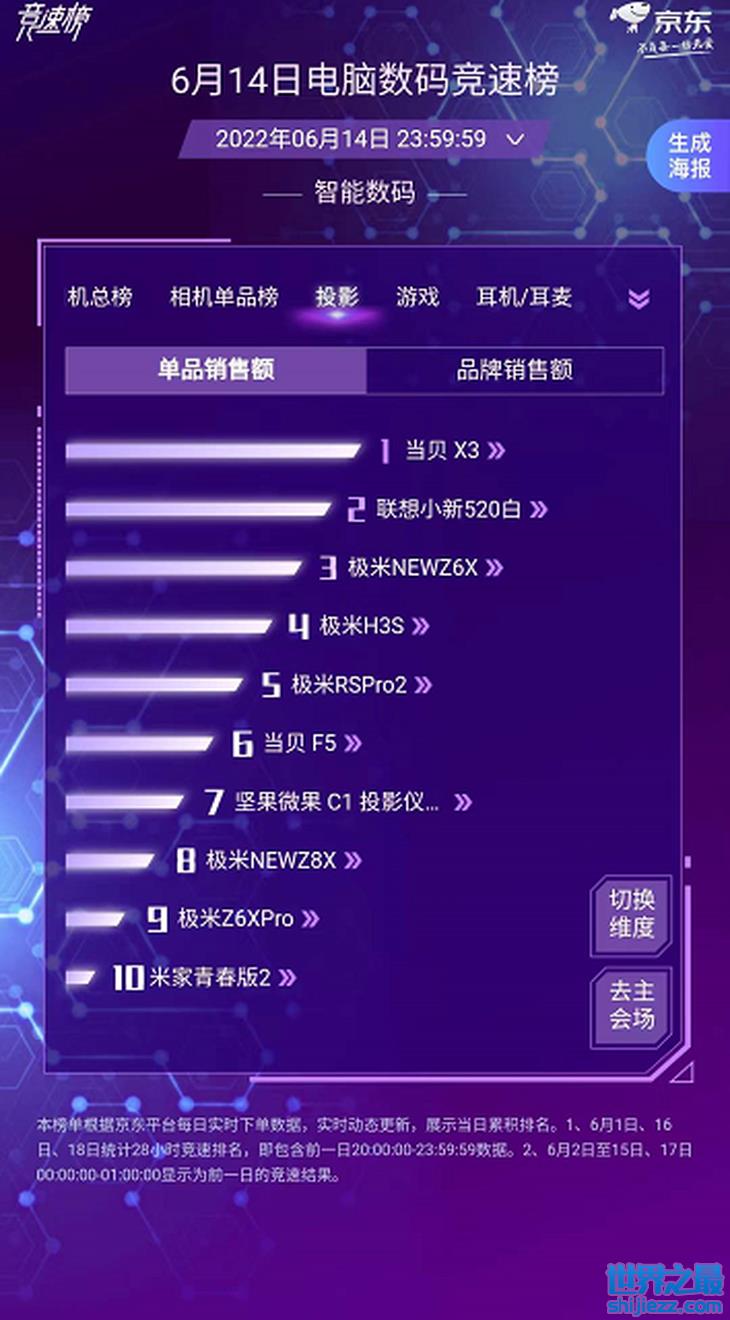Open 联想小新520白 product entry
The image size is (730, 1320).
pos(449,509)
